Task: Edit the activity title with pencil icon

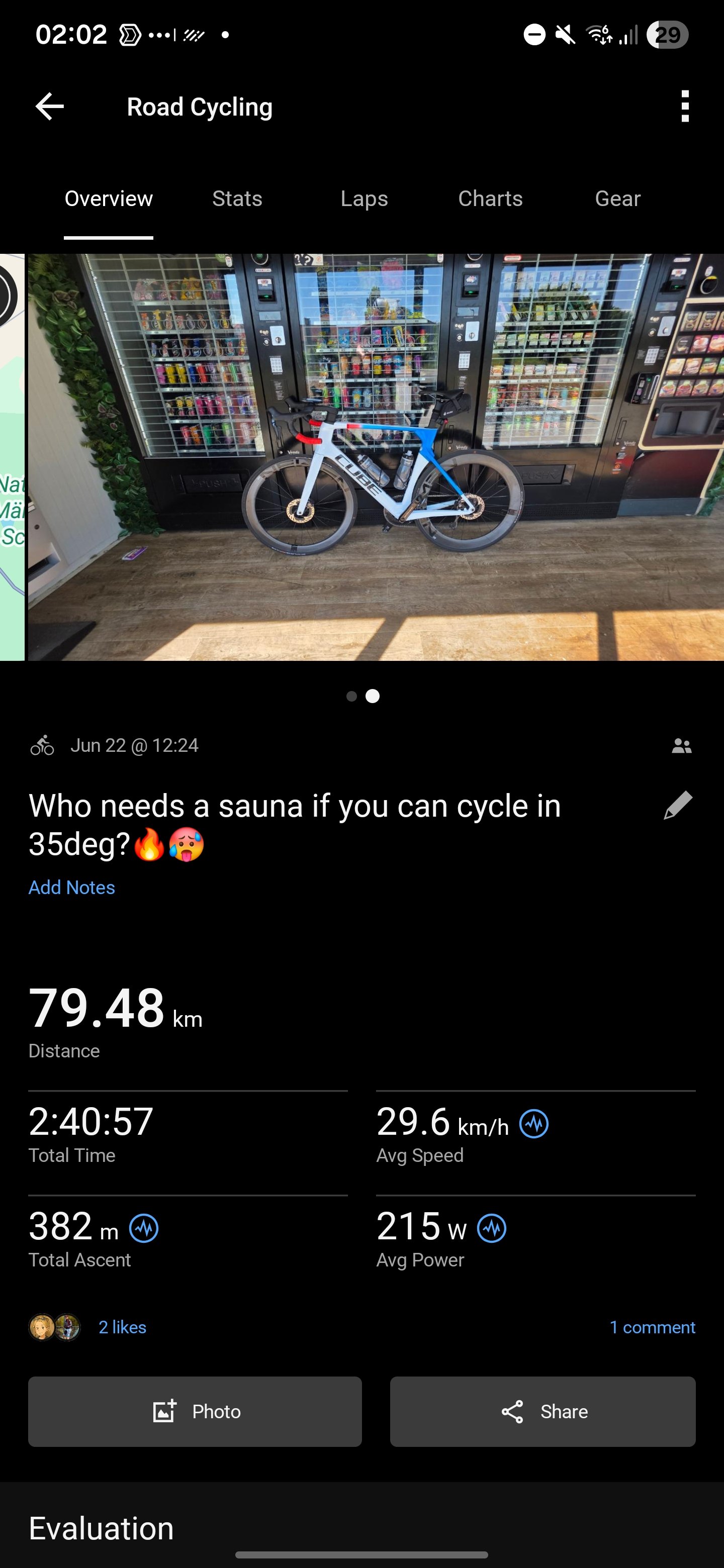Action: pyautogui.click(x=678, y=805)
